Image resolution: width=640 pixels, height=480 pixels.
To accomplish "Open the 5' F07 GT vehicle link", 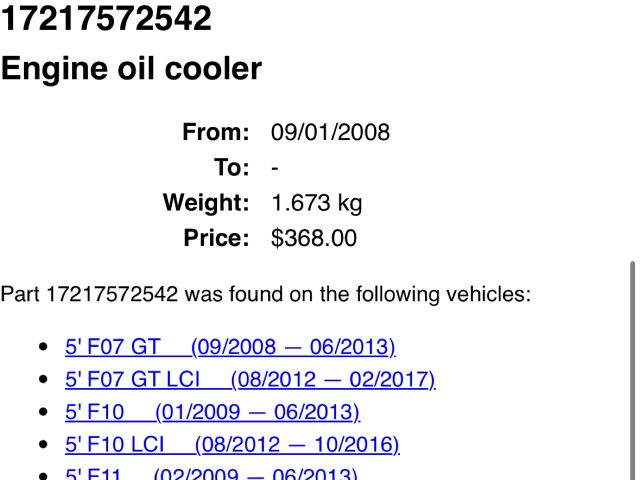I will coord(230,348).
